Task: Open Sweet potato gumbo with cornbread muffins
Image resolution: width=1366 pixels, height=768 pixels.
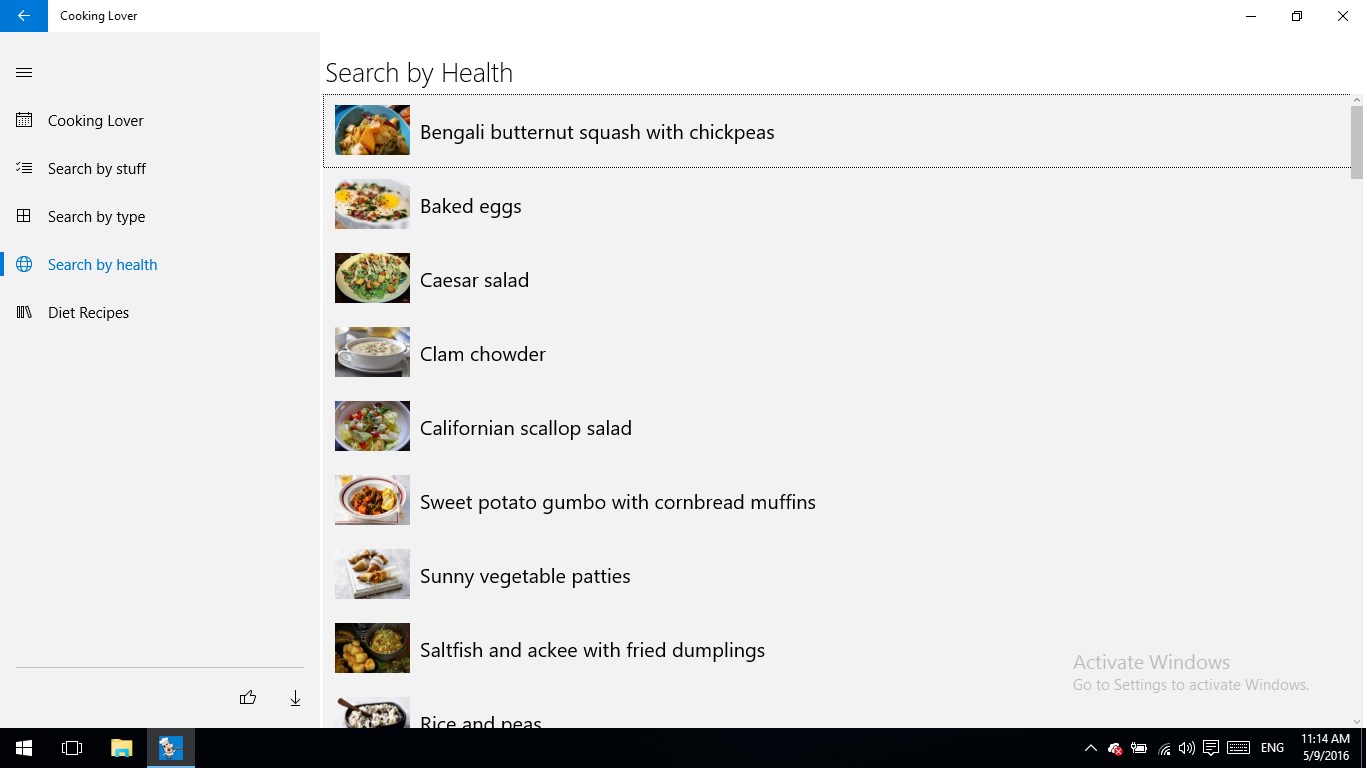Action: 617,502
